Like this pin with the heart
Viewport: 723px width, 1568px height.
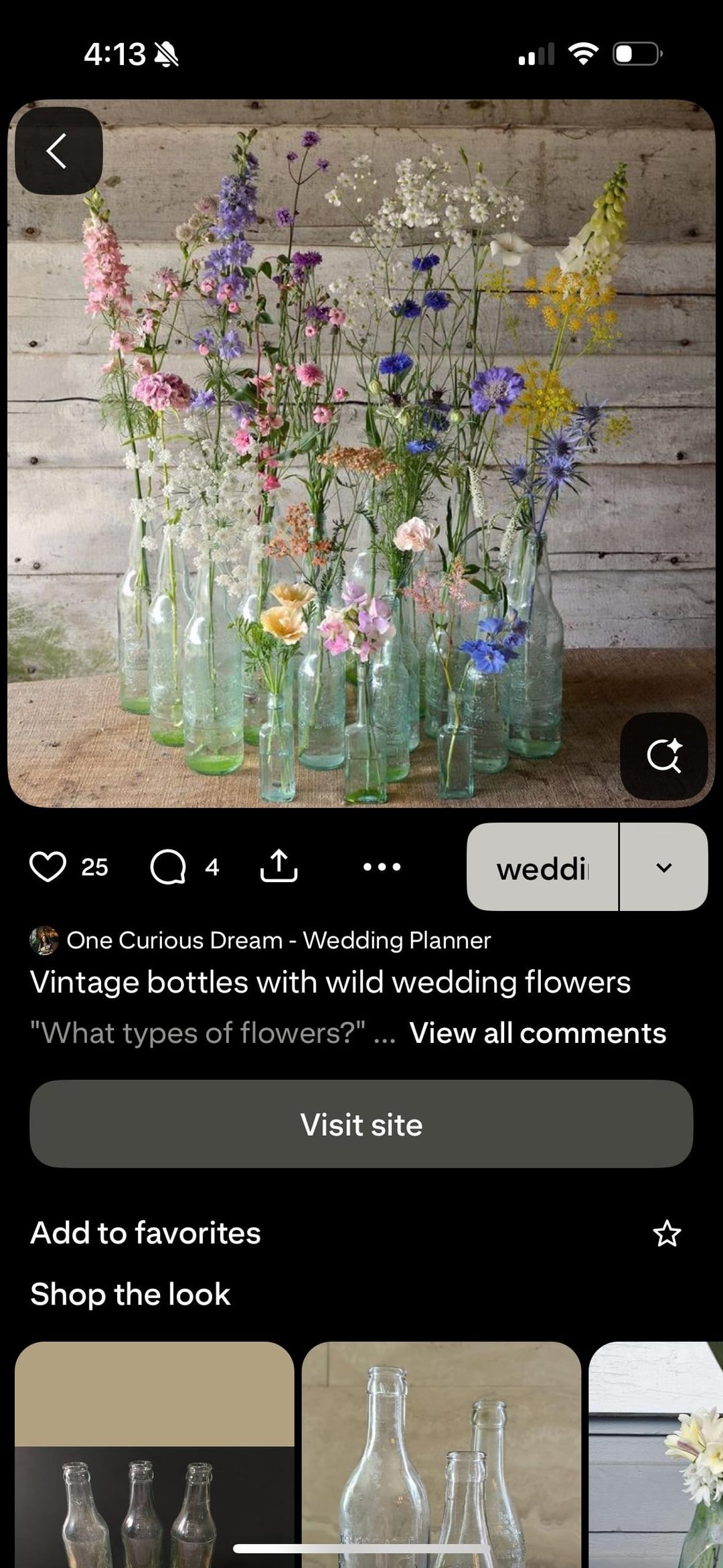[48, 866]
